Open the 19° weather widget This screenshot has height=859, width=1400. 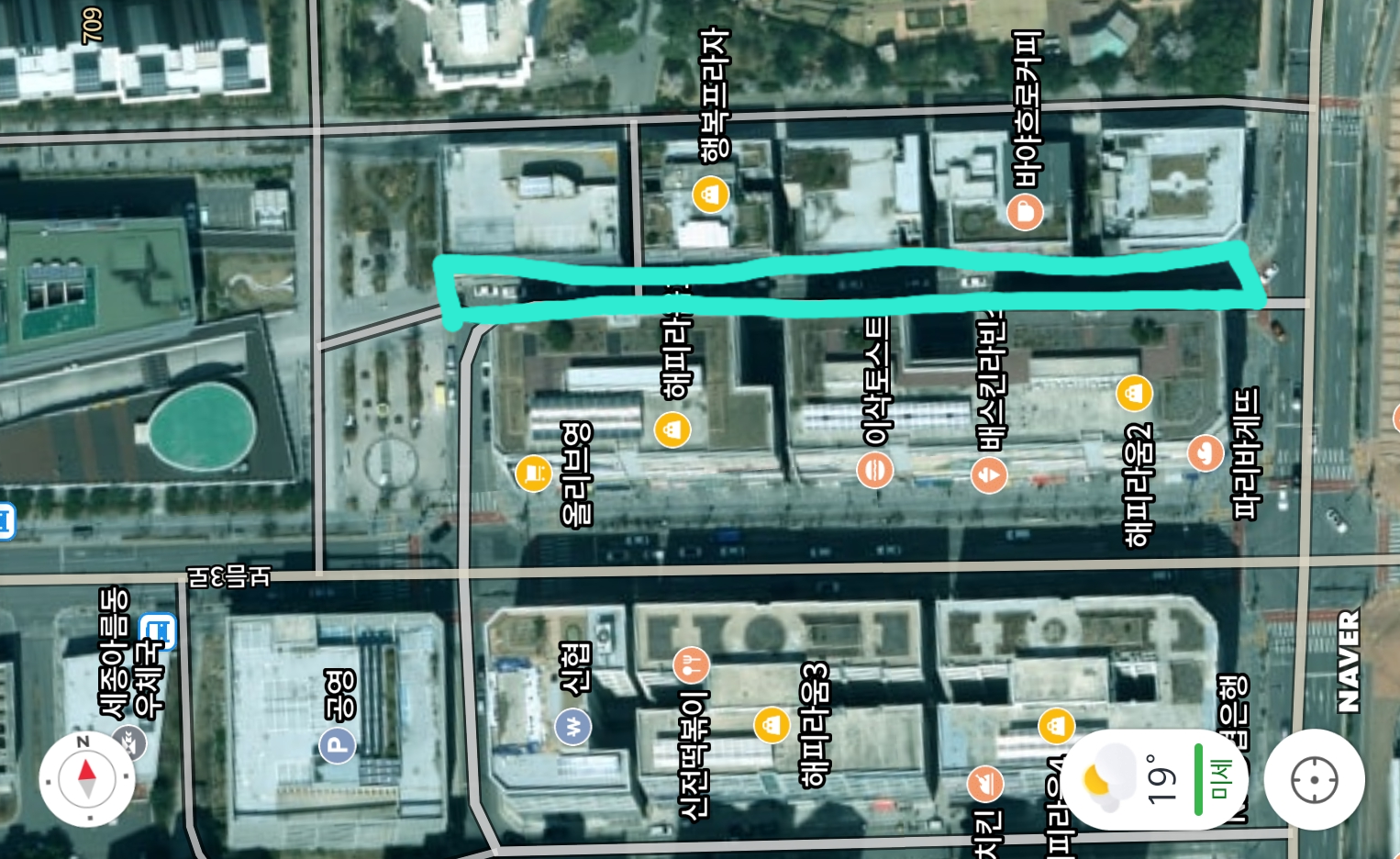[1156, 779]
